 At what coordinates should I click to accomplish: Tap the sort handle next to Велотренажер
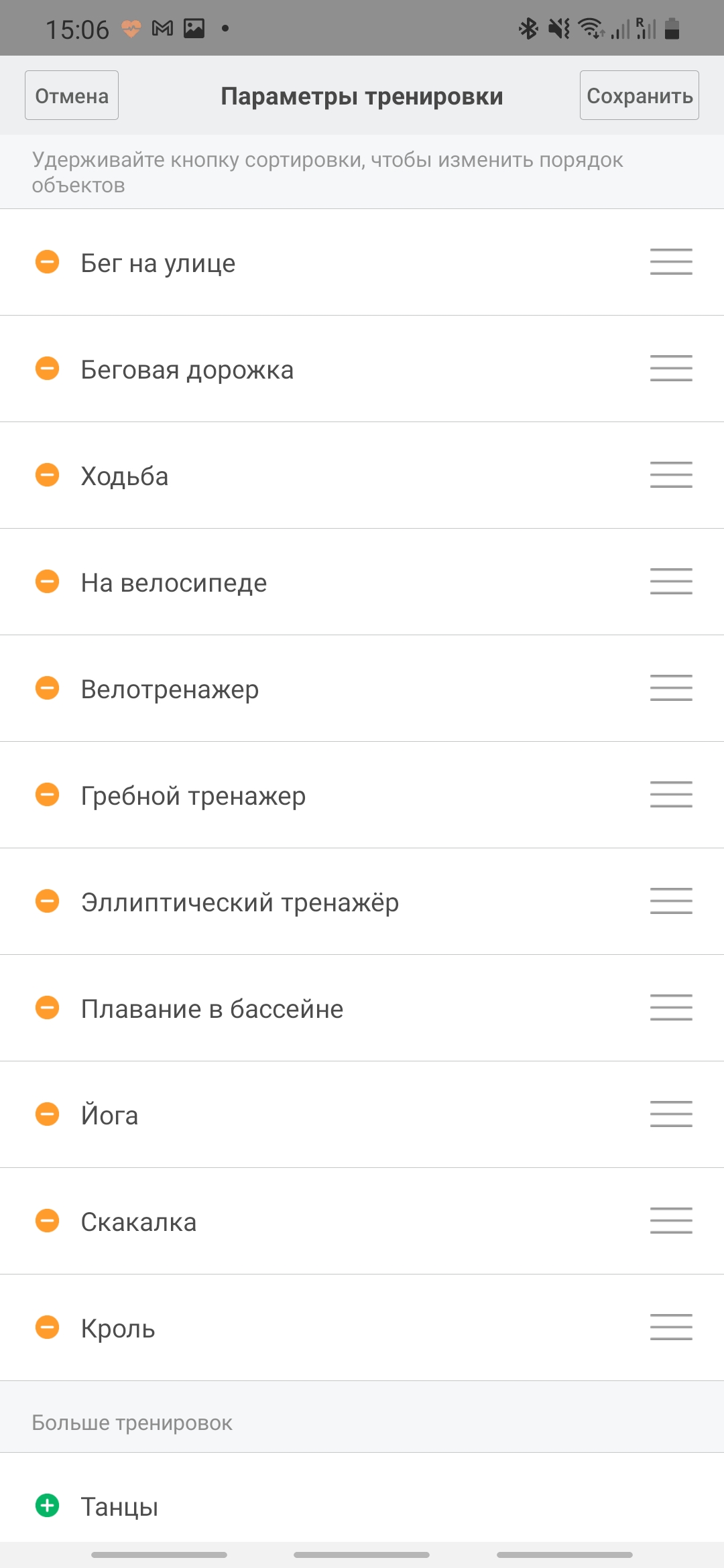[671, 688]
